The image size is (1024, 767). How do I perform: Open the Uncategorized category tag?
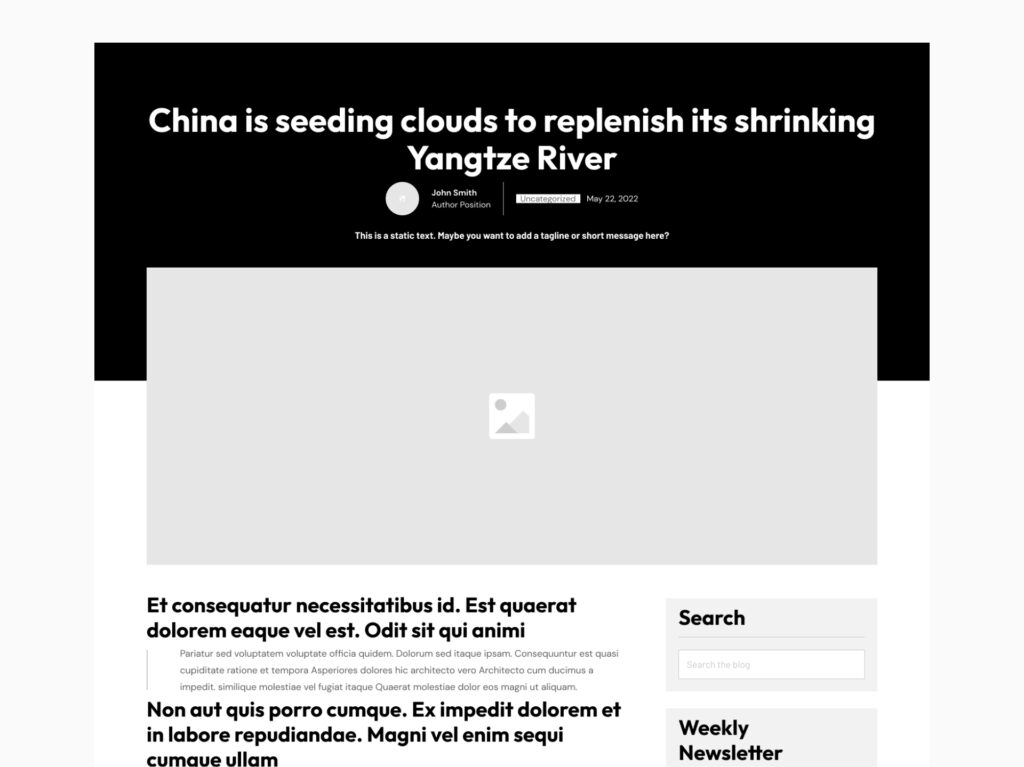point(548,199)
